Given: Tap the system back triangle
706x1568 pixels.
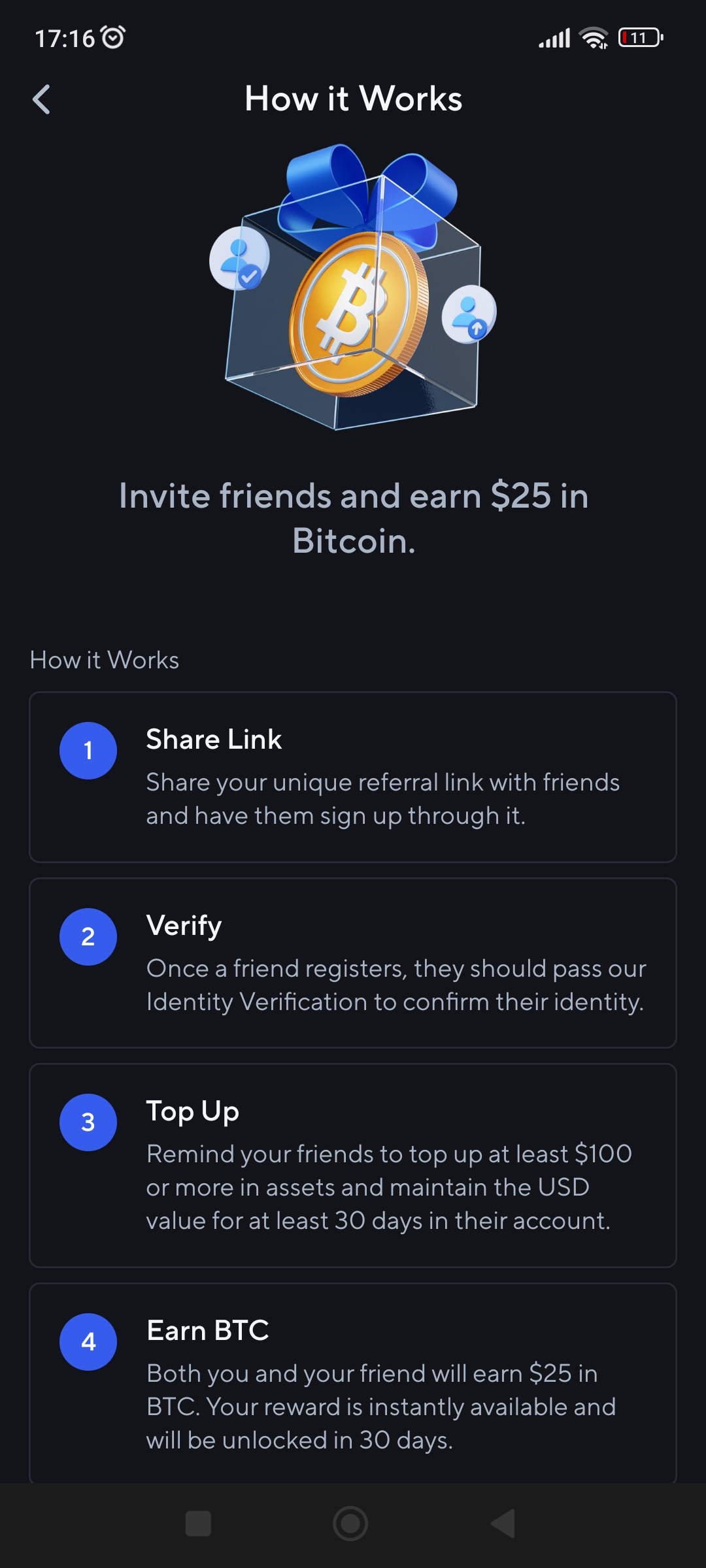Looking at the screenshot, I should tap(503, 1524).
